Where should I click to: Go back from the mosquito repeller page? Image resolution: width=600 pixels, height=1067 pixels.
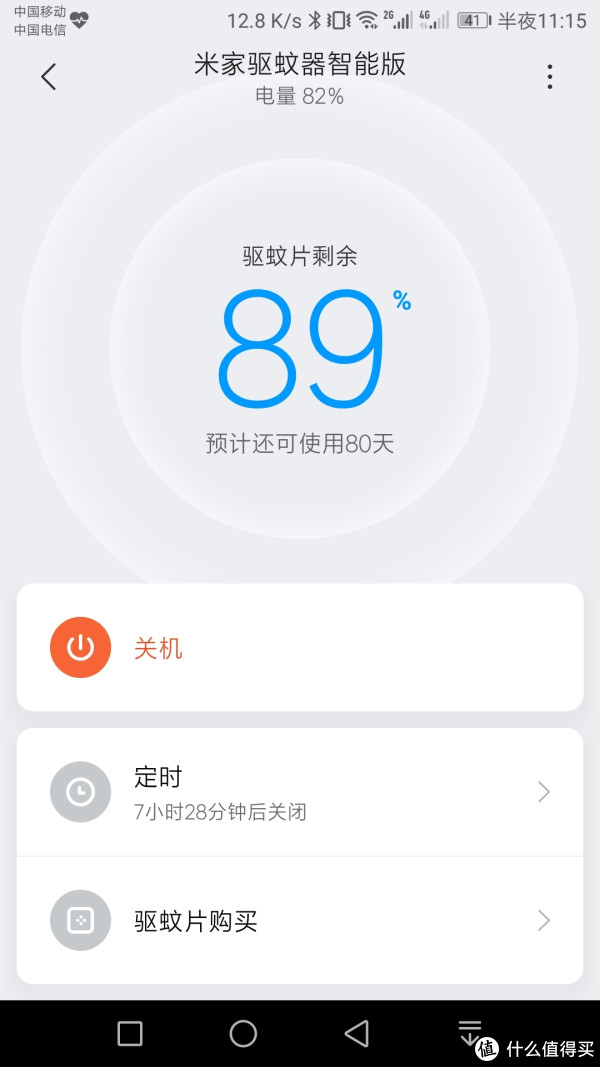48,77
